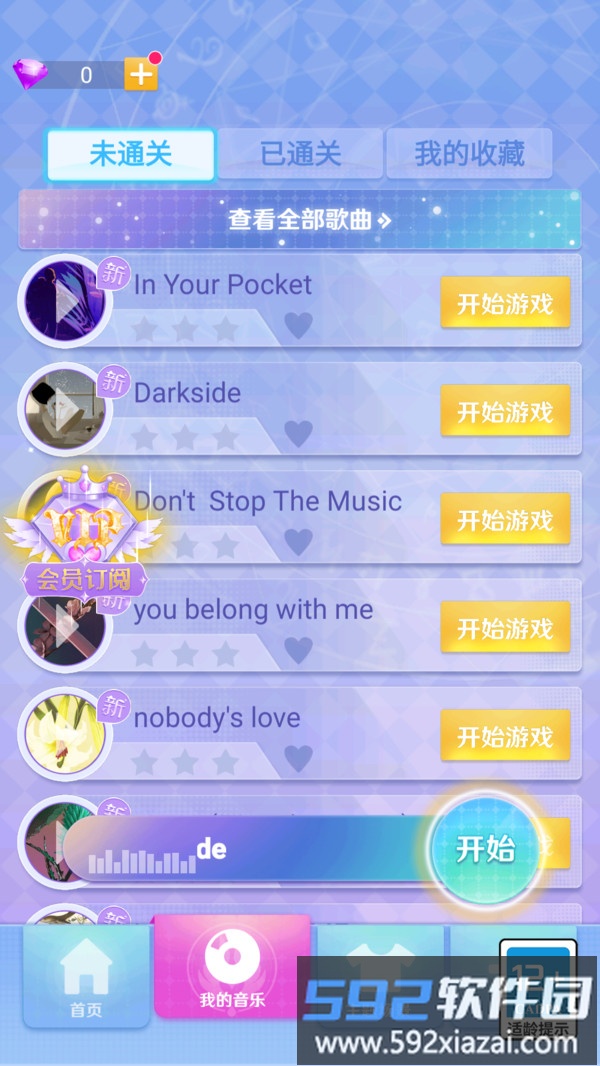600x1066 pixels.
Task: View all songs via 查看全部歌曲
Action: pyautogui.click(x=300, y=219)
